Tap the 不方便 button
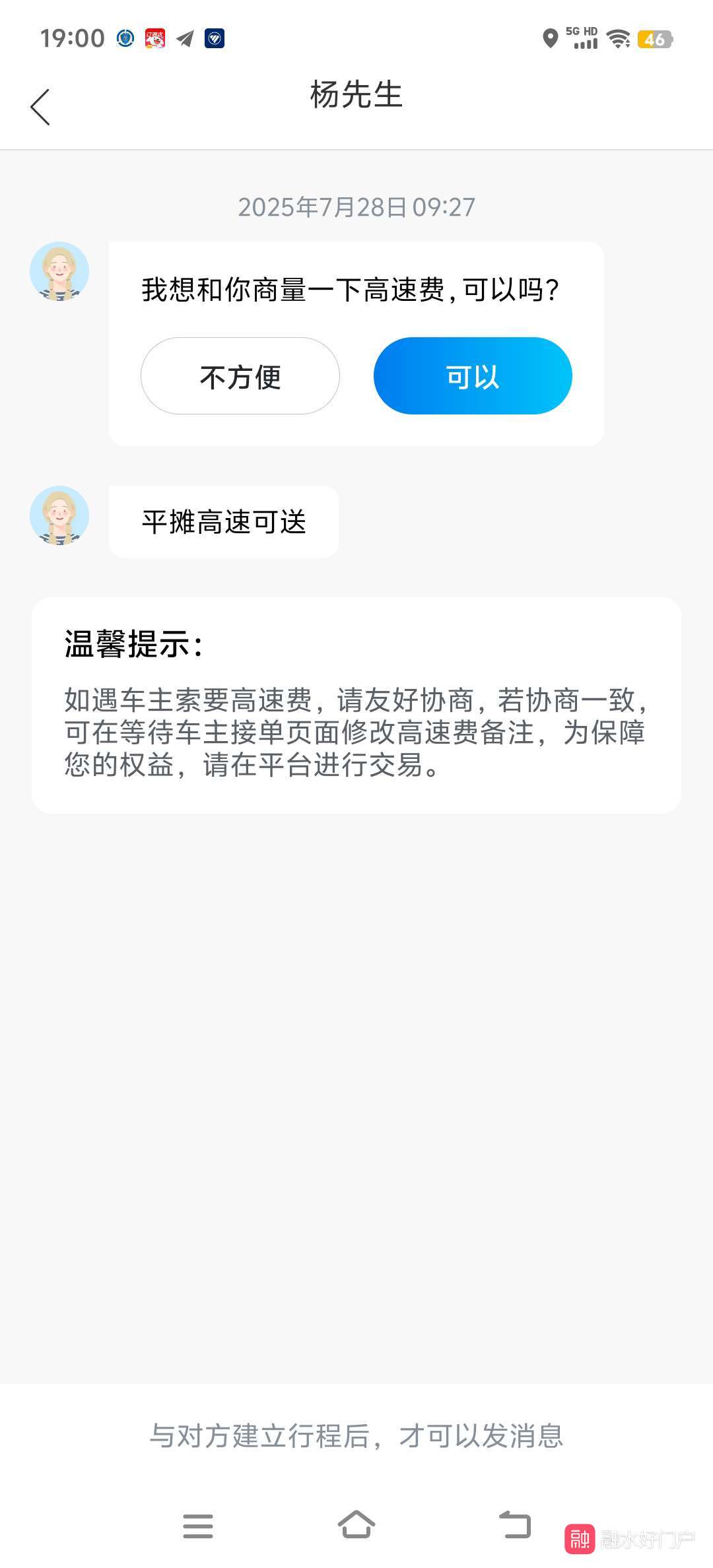The image size is (713, 1568). (x=240, y=376)
